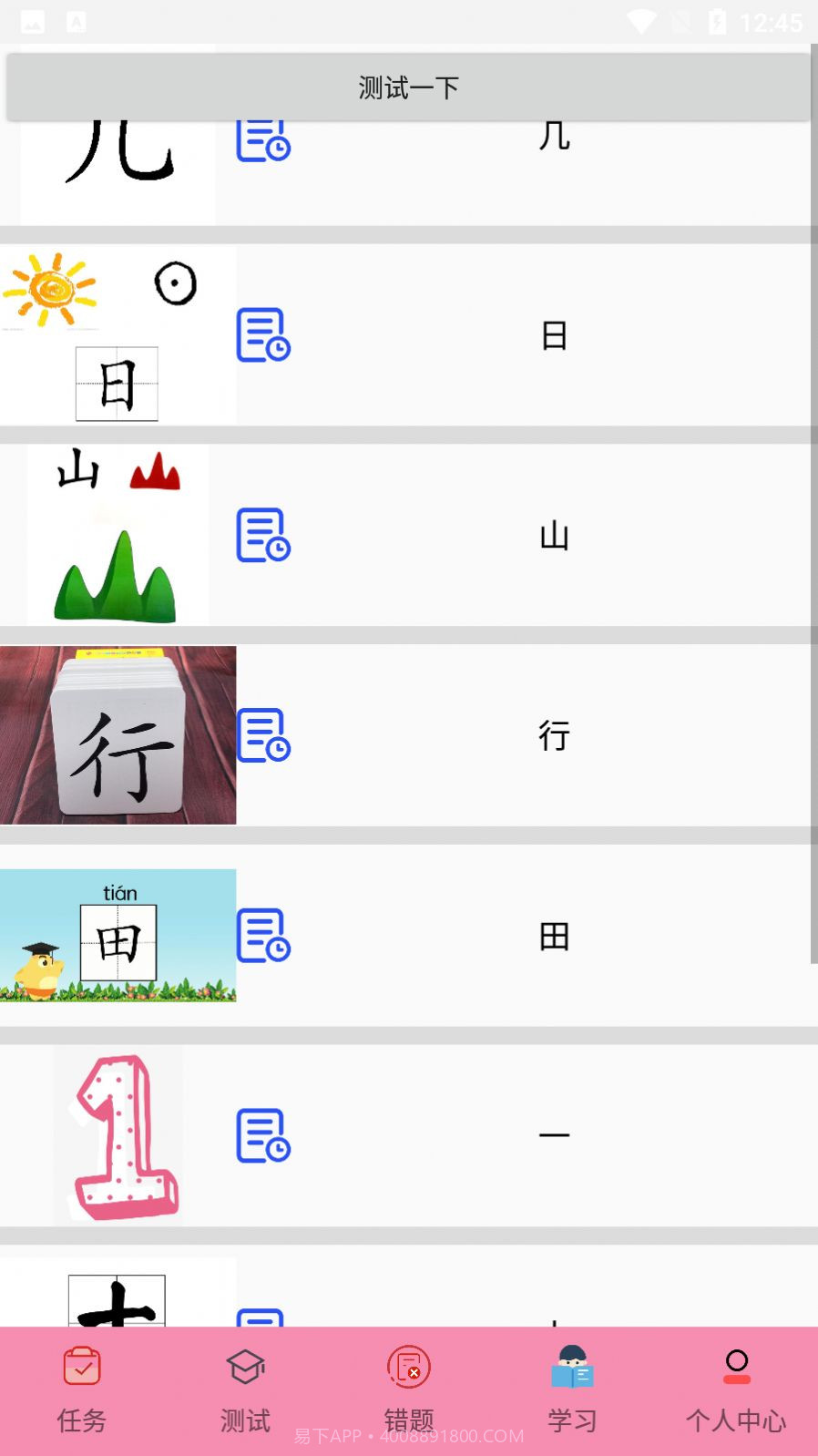The image size is (818, 1456).
Task: Tap the quiz icon next to 日
Action: (x=263, y=337)
